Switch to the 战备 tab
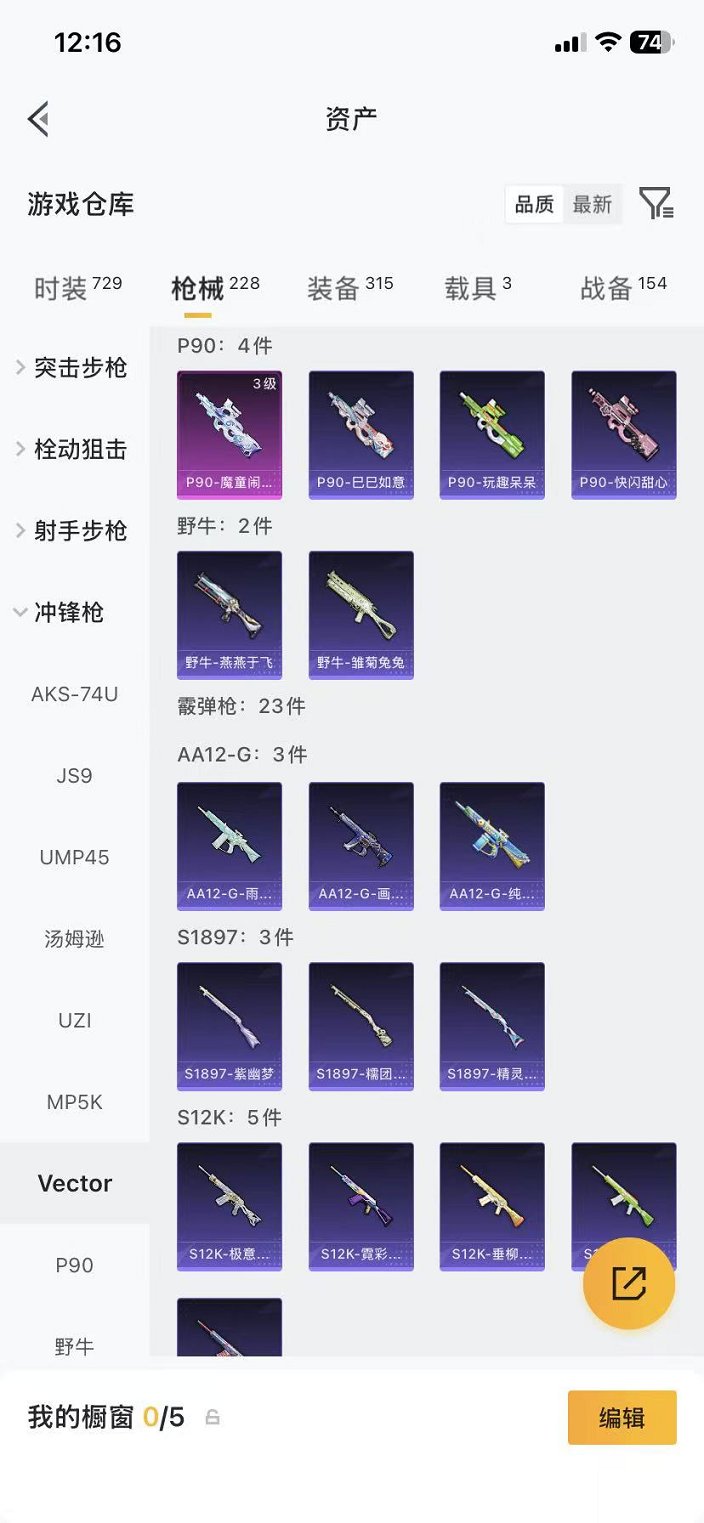The width and height of the screenshot is (704, 1523). tap(622, 289)
